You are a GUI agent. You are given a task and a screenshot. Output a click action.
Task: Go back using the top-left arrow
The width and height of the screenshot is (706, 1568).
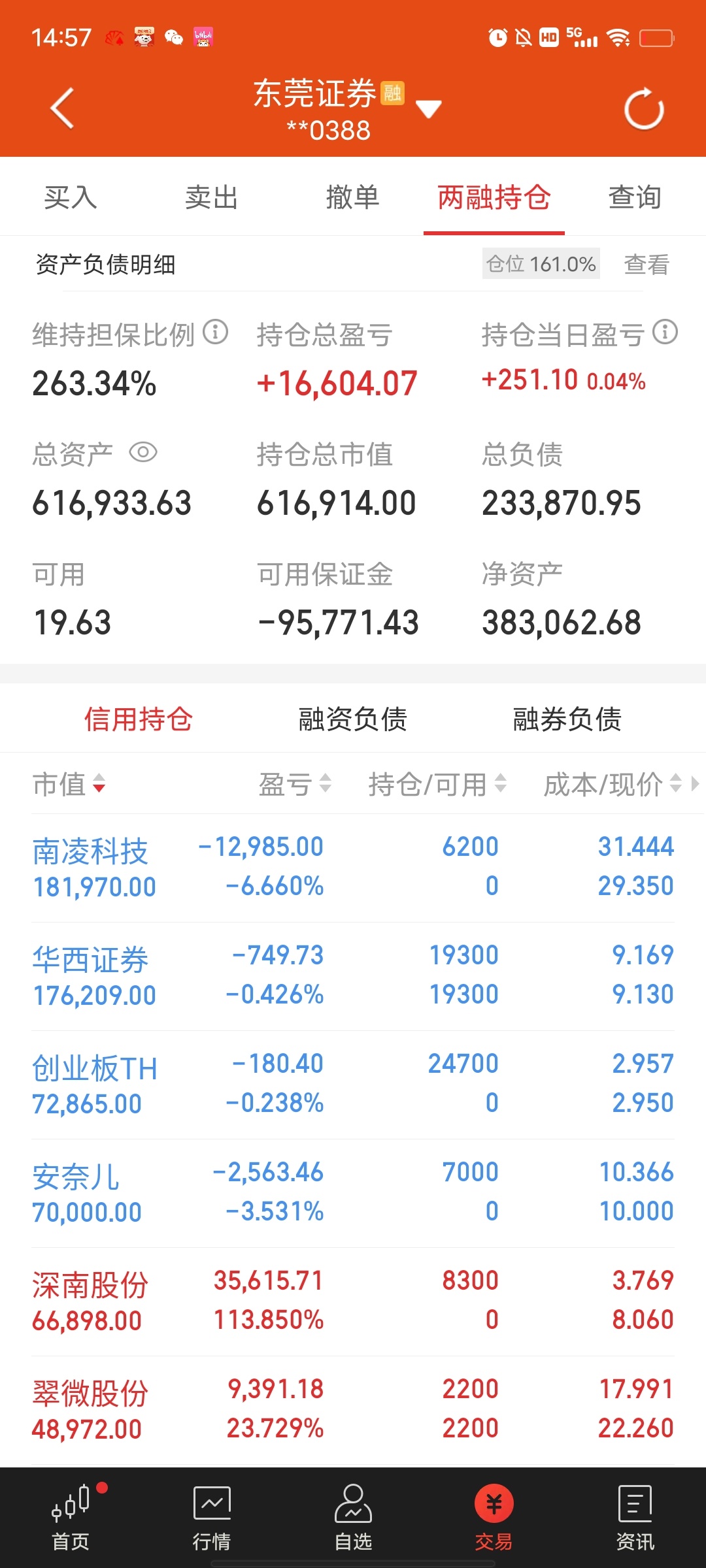click(62, 108)
